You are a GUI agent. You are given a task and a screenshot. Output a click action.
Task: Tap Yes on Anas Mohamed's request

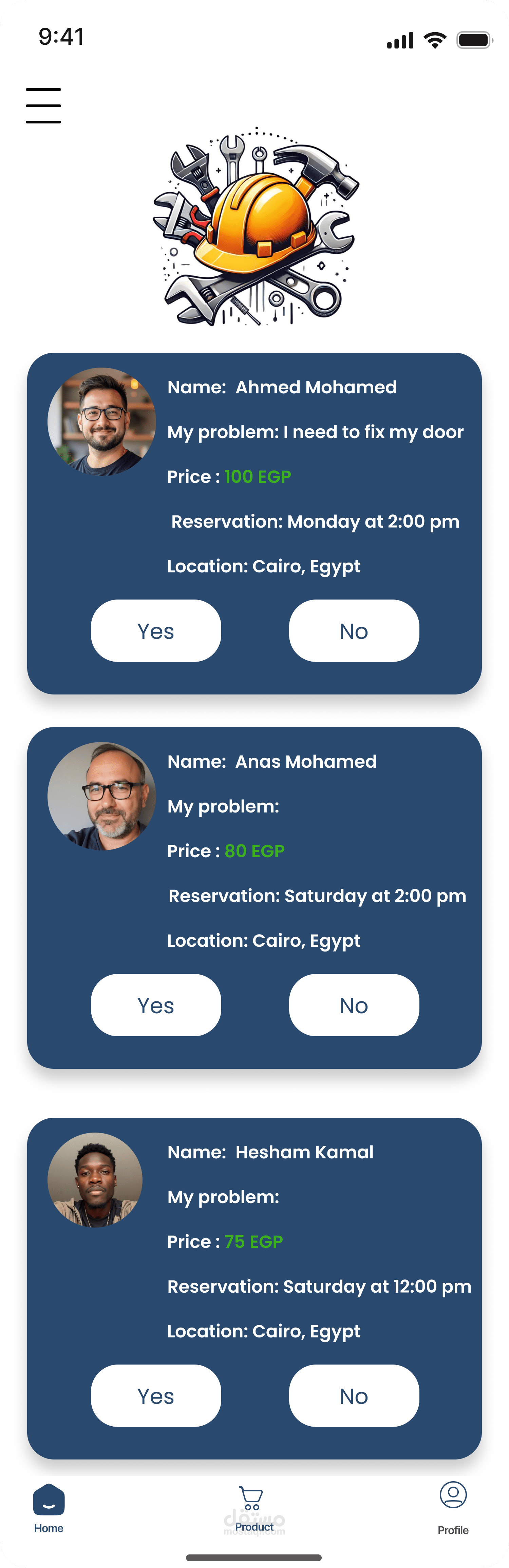click(156, 1005)
